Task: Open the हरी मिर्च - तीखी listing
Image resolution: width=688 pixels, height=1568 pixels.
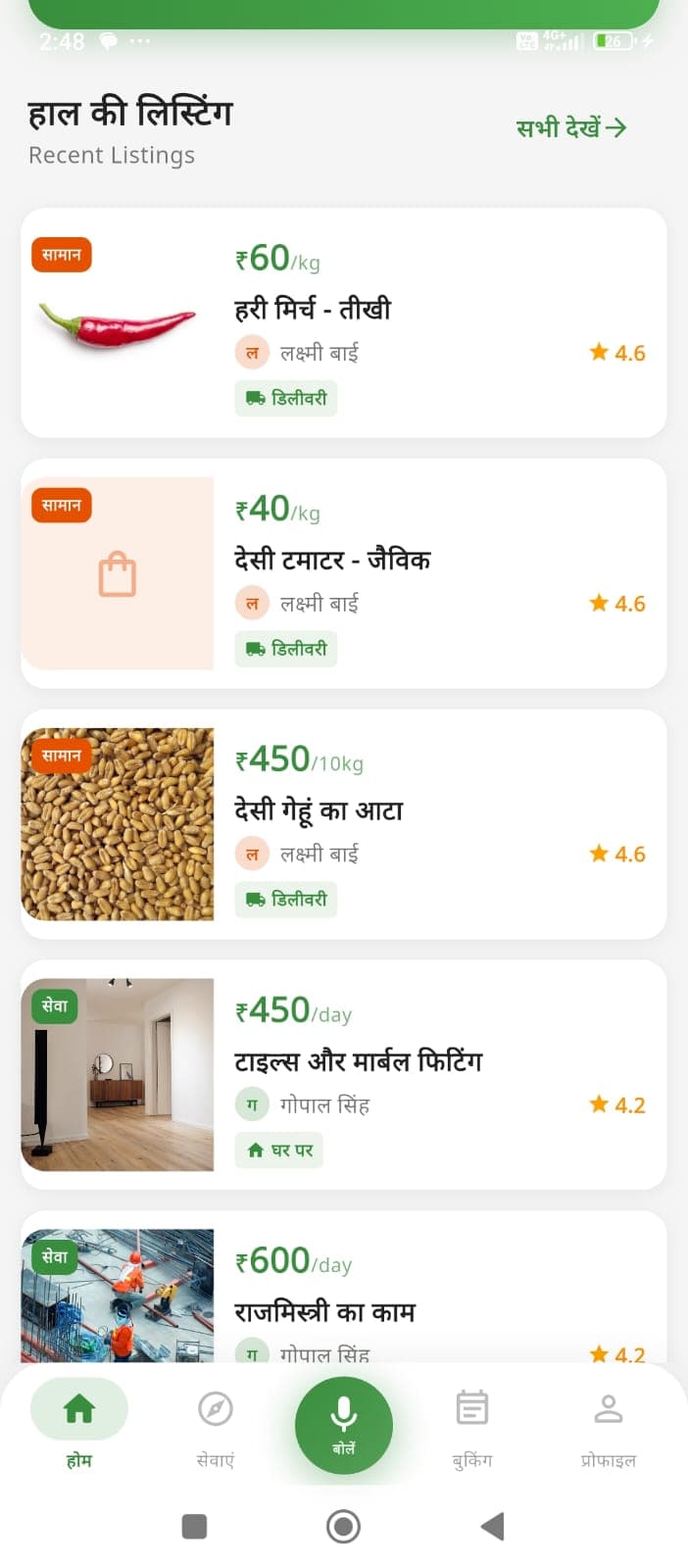Action: [343, 322]
